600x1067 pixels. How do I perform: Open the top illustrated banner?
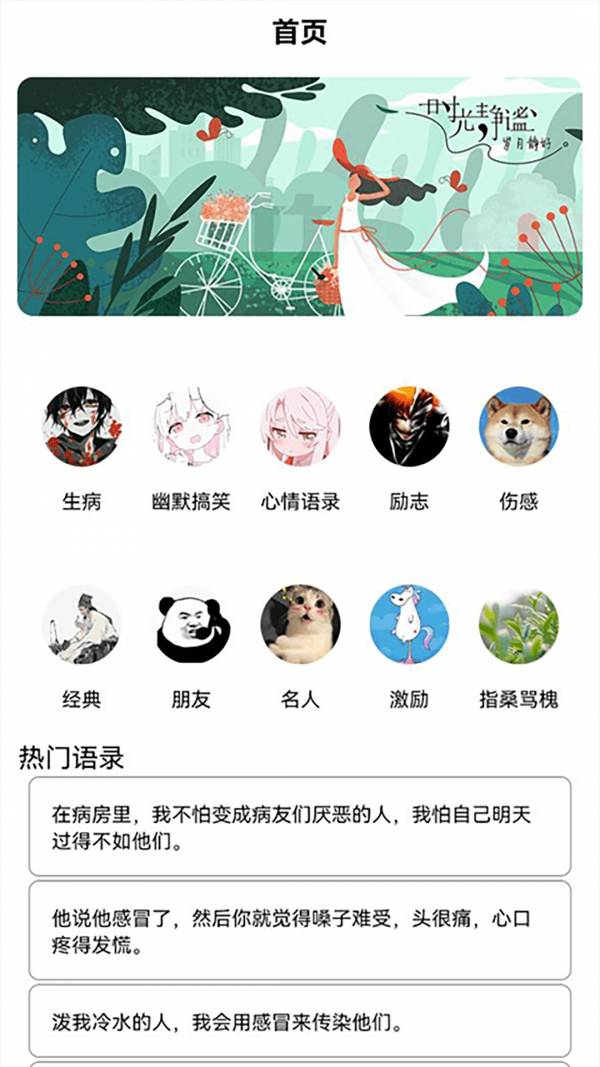pos(300,197)
